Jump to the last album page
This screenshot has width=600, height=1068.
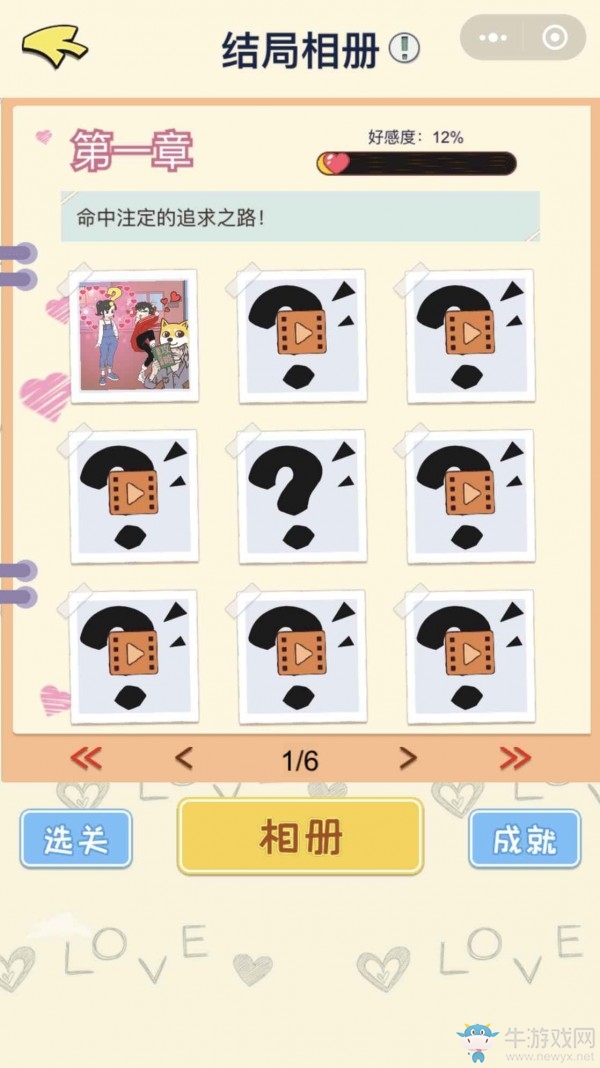pos(514,759)
